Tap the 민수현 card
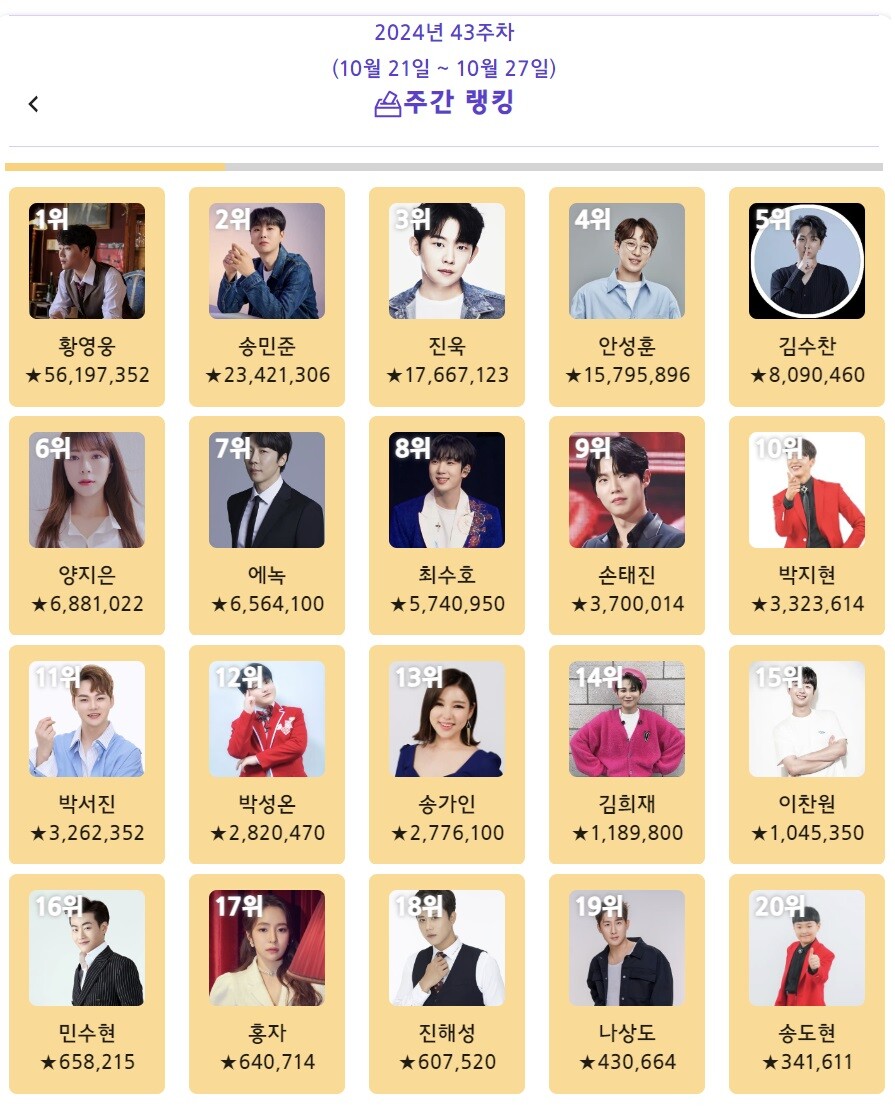The image size is (895, 1109). point(87,984)
